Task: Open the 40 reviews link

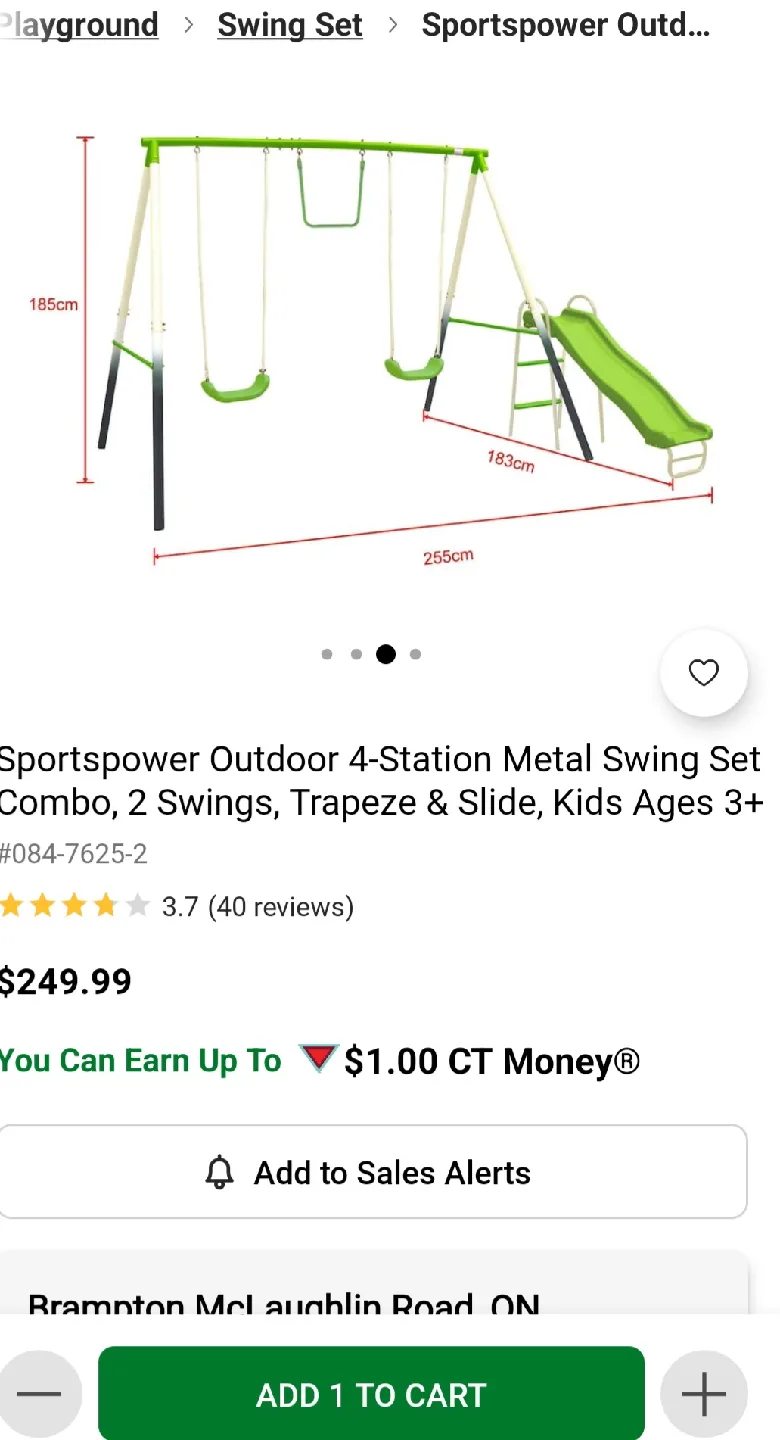Action: [x=280, y=906]
